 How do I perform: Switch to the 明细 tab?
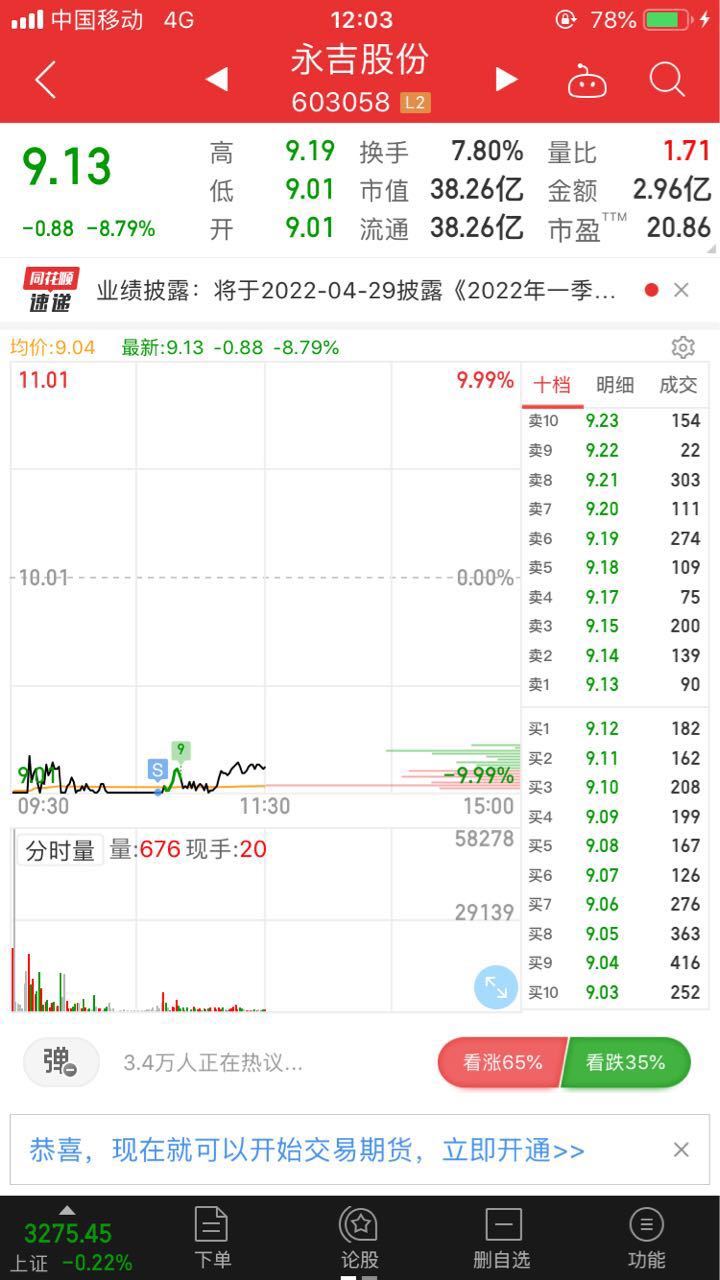(x=615, y=385)
